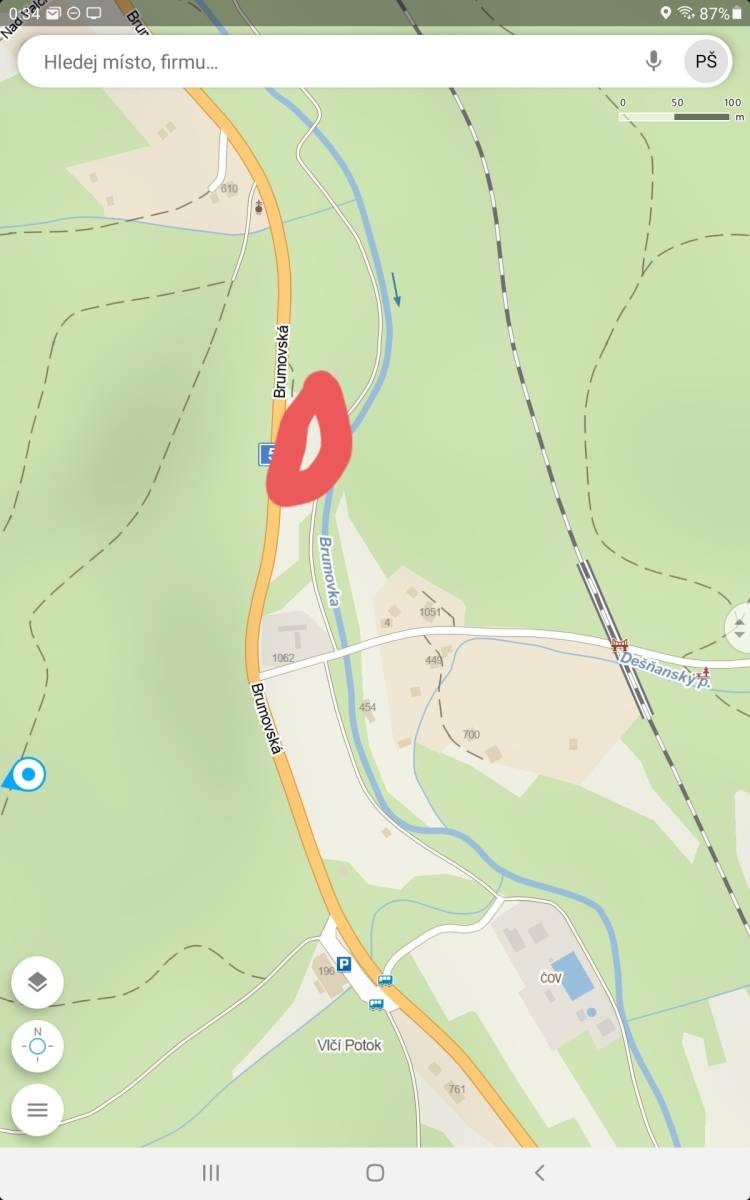750x1200 pixels.
Task: Open the hamburger menu button
Action: [37, 1110]
